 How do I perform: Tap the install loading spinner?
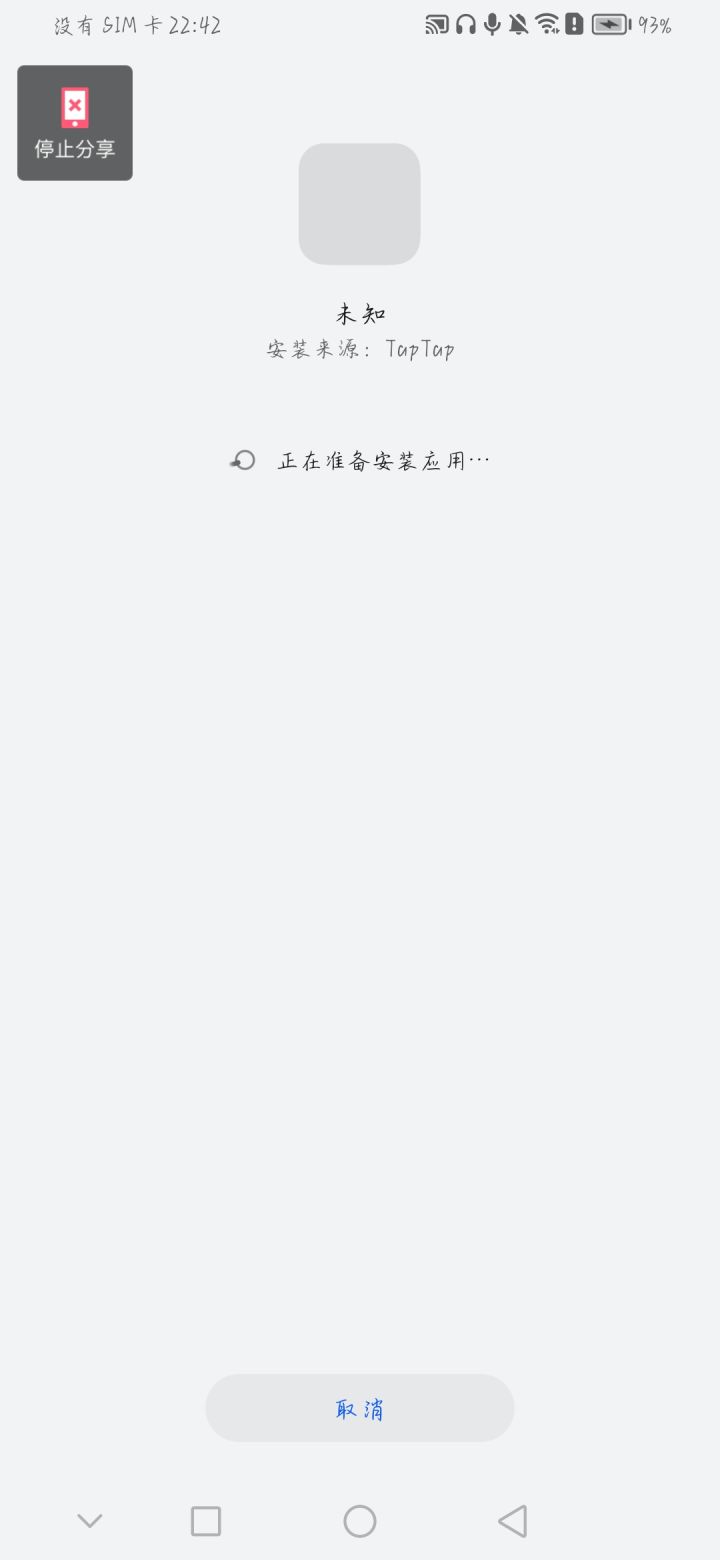coord(242,459)
